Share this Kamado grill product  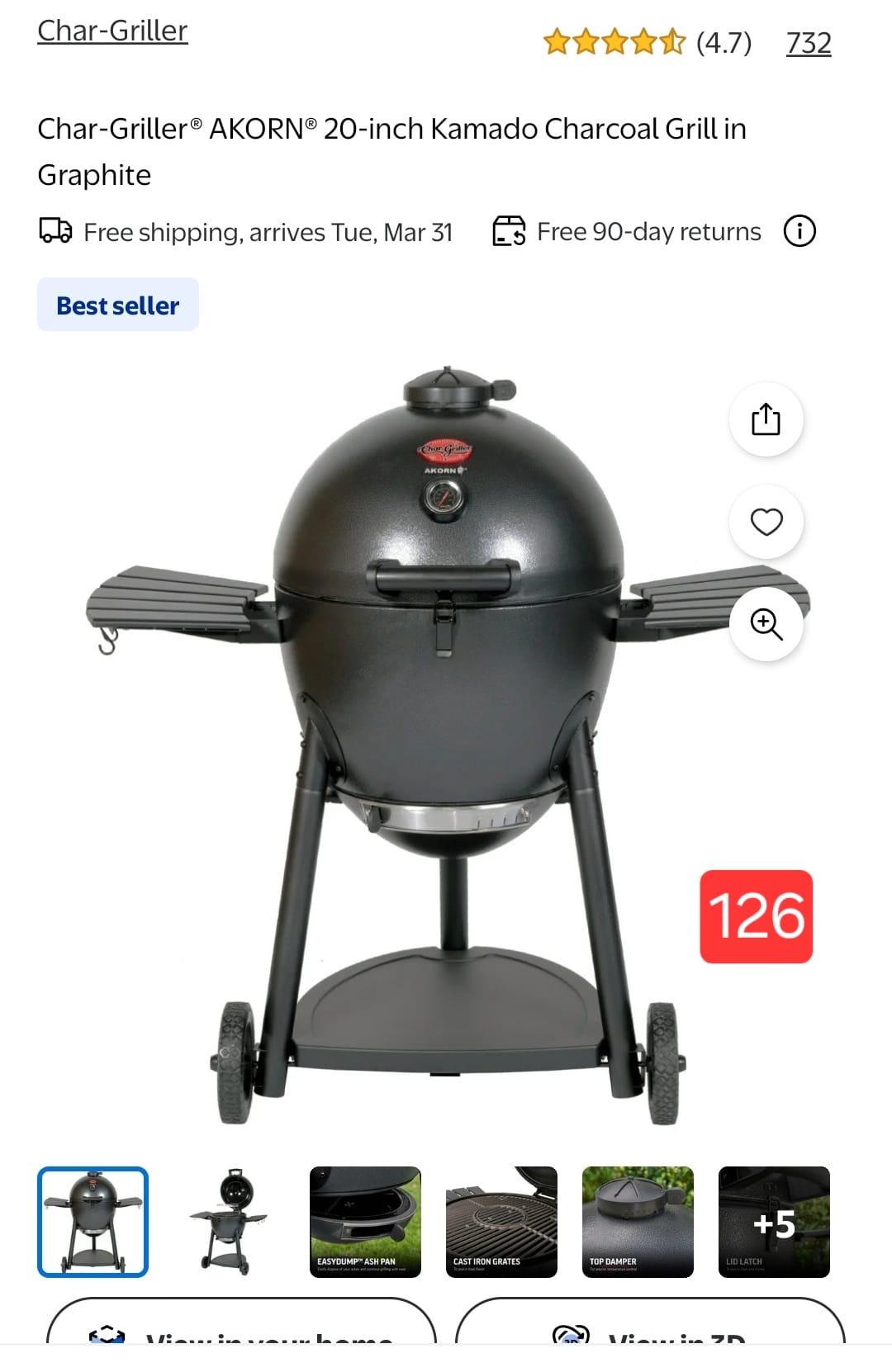click(766, 419)
